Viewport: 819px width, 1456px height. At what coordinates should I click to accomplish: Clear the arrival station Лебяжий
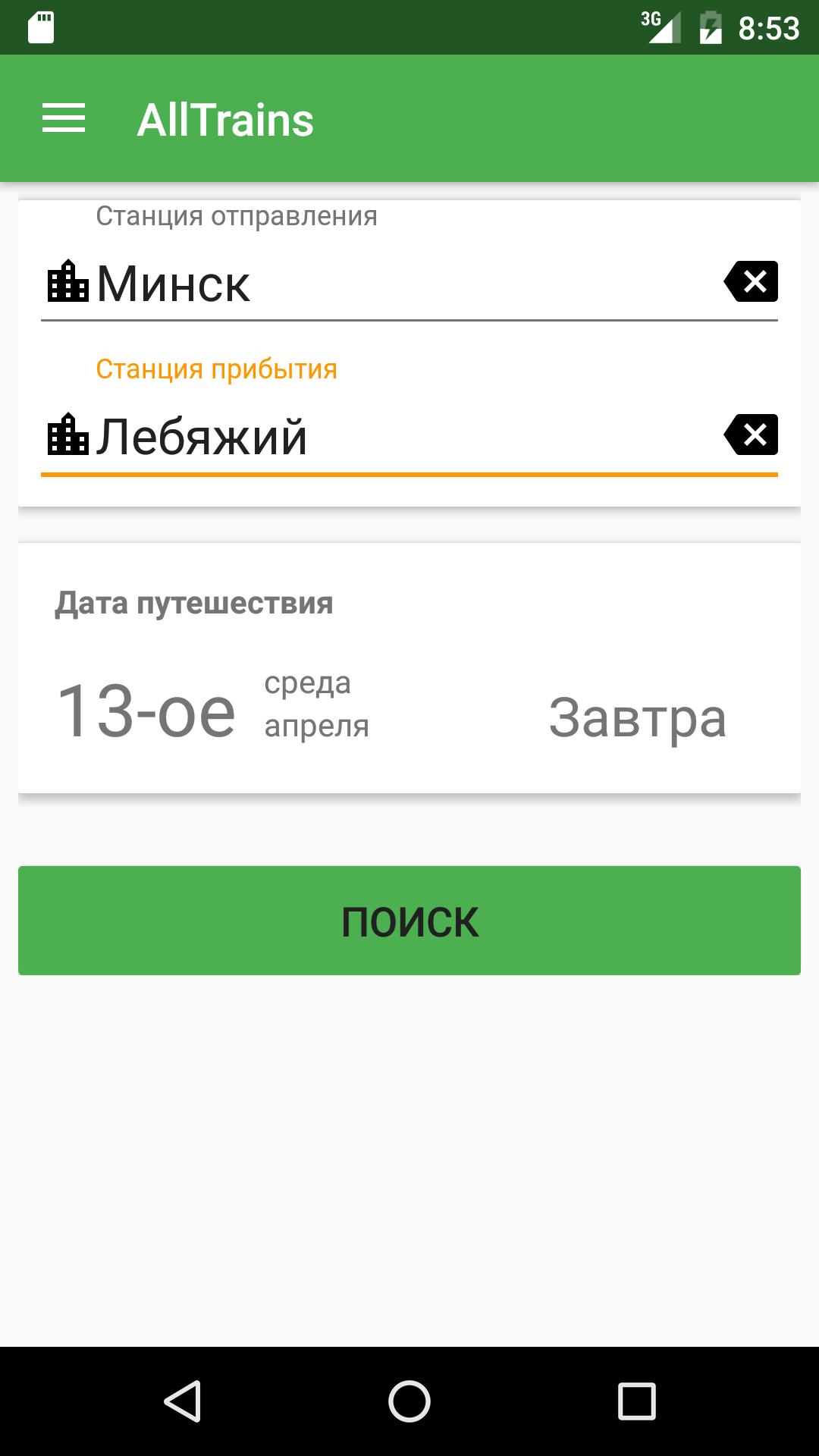coord(752,435)
